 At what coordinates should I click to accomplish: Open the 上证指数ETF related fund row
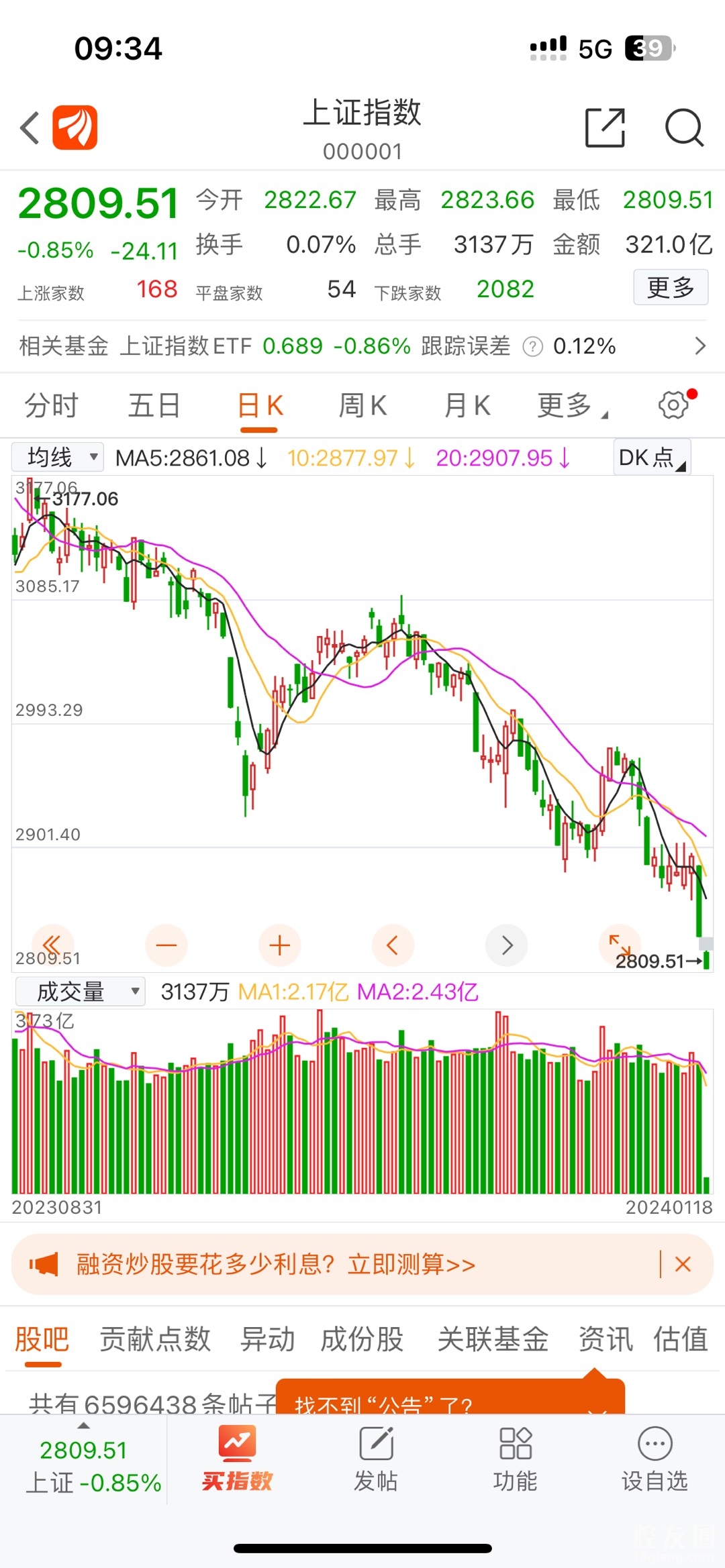pos(362,346)
